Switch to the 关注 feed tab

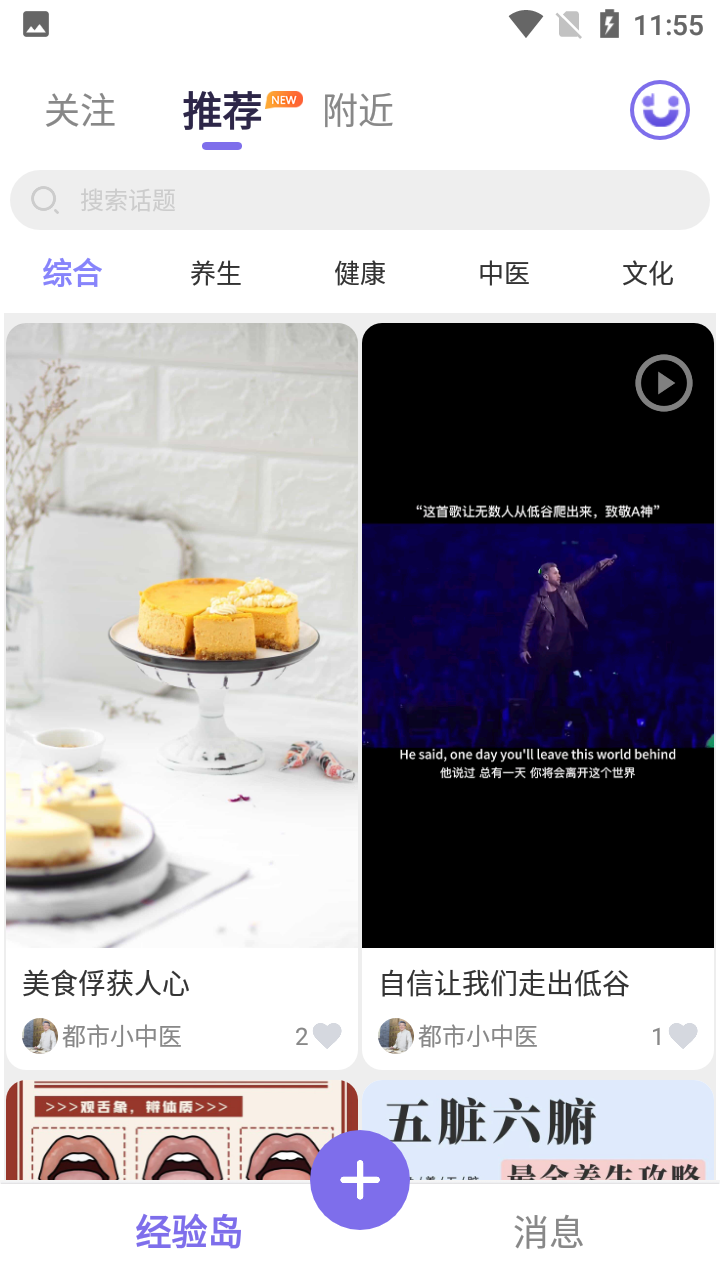[81, 112]
